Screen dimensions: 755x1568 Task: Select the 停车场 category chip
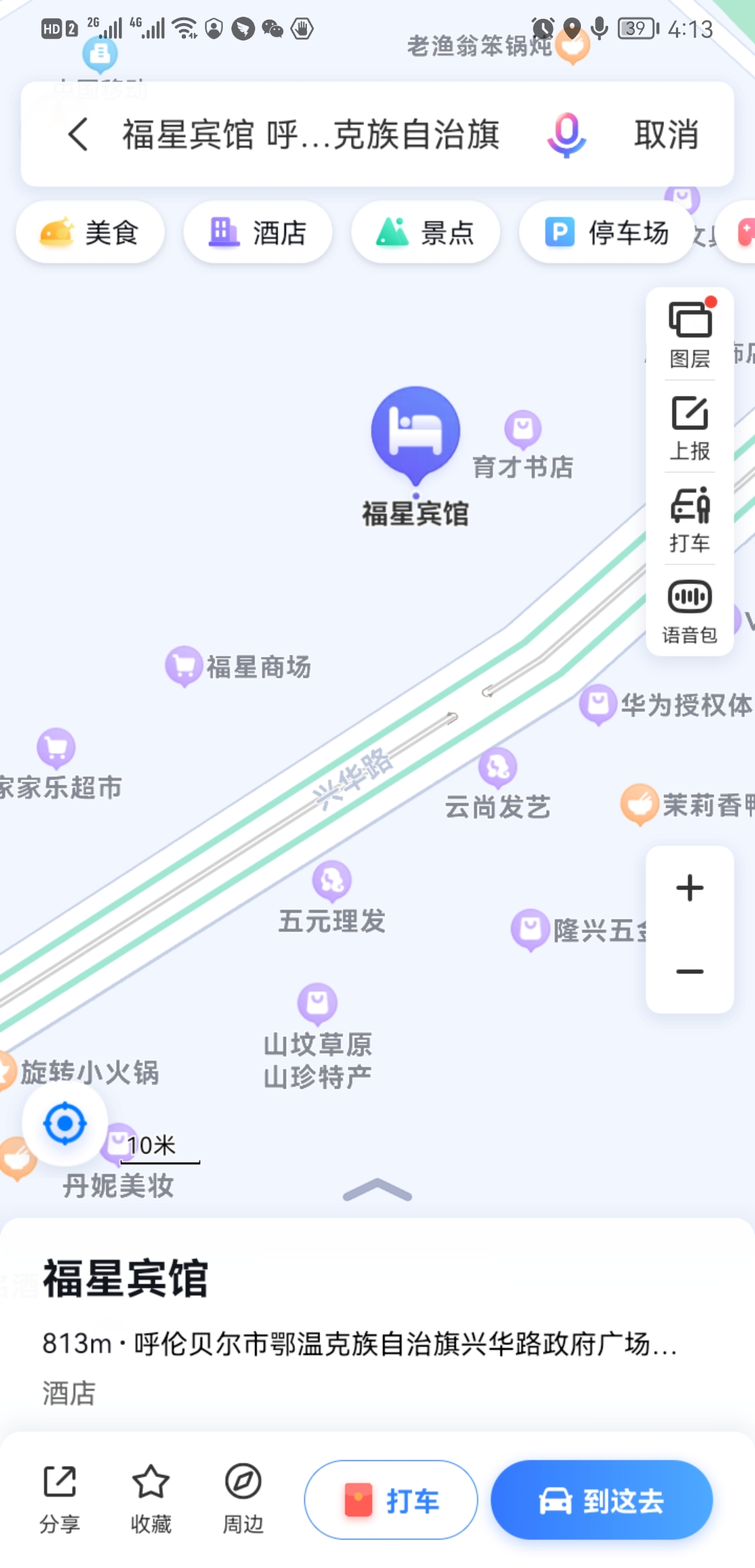(x=606, y=233)
